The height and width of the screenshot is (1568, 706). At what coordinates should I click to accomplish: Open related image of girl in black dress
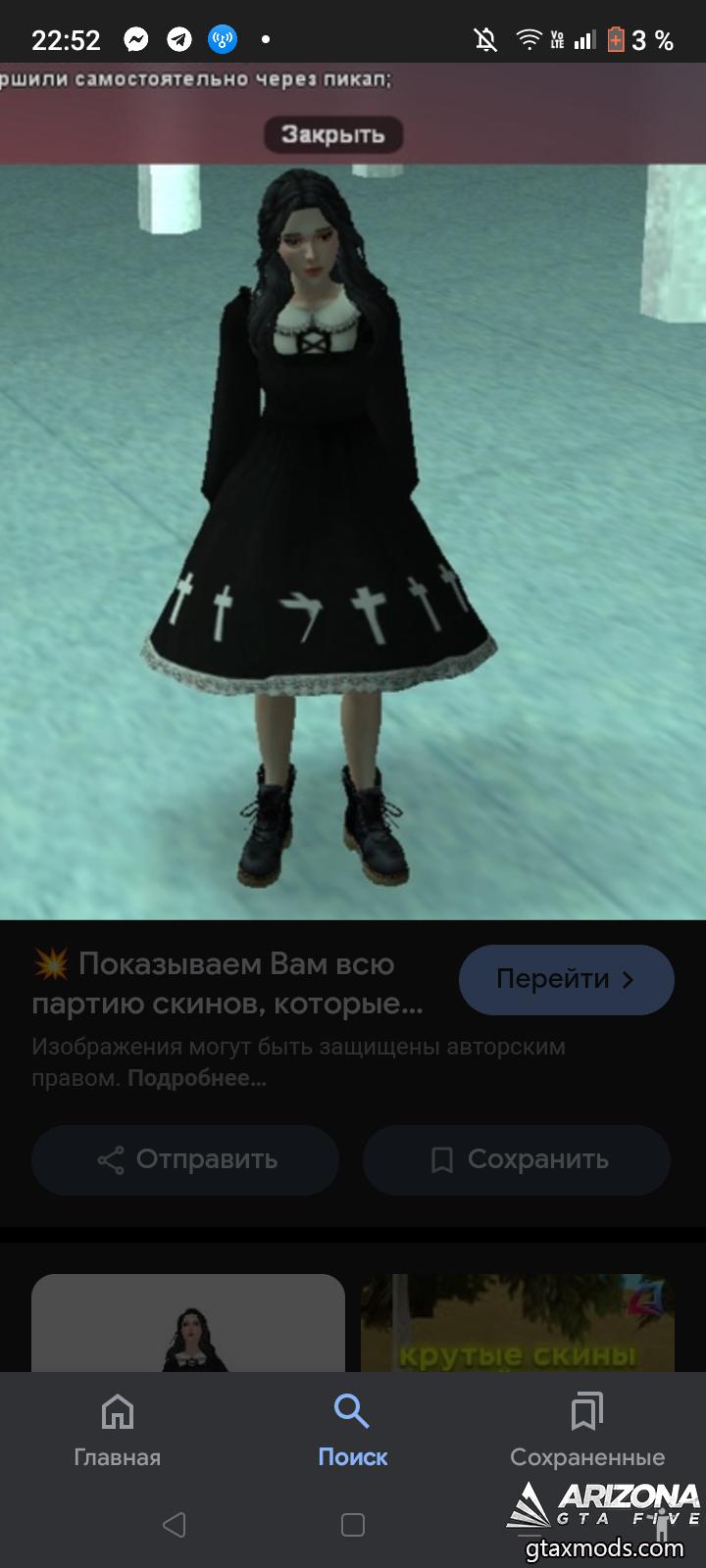[x=188, y=1323]
